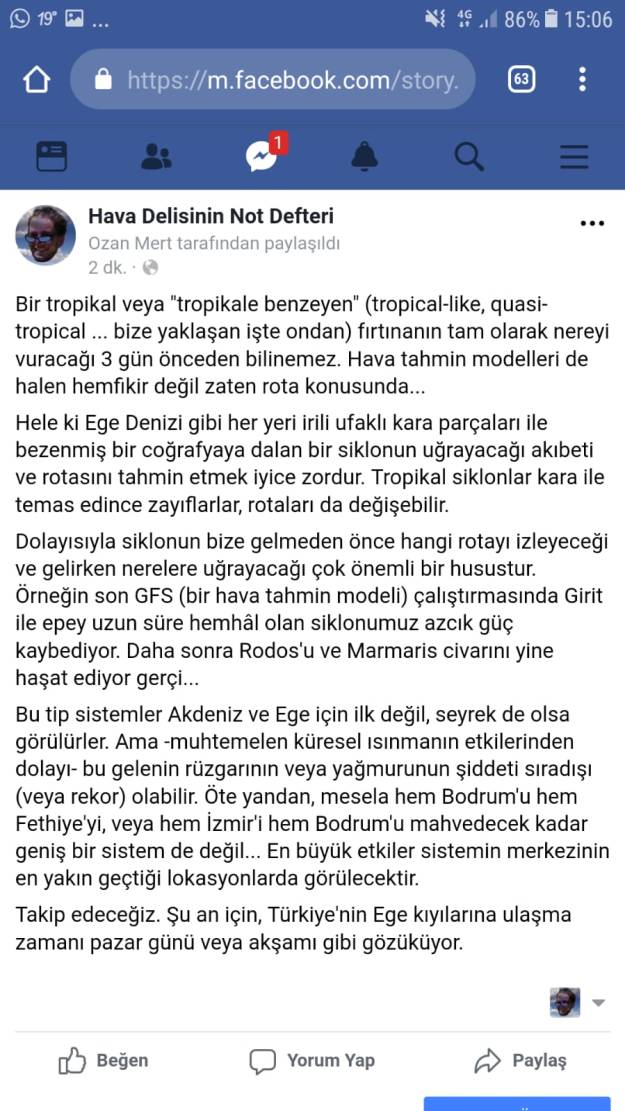Expand the identity selector dropdown arrow
Screen dimensions: 625x1111
(x=599, y=1003)
